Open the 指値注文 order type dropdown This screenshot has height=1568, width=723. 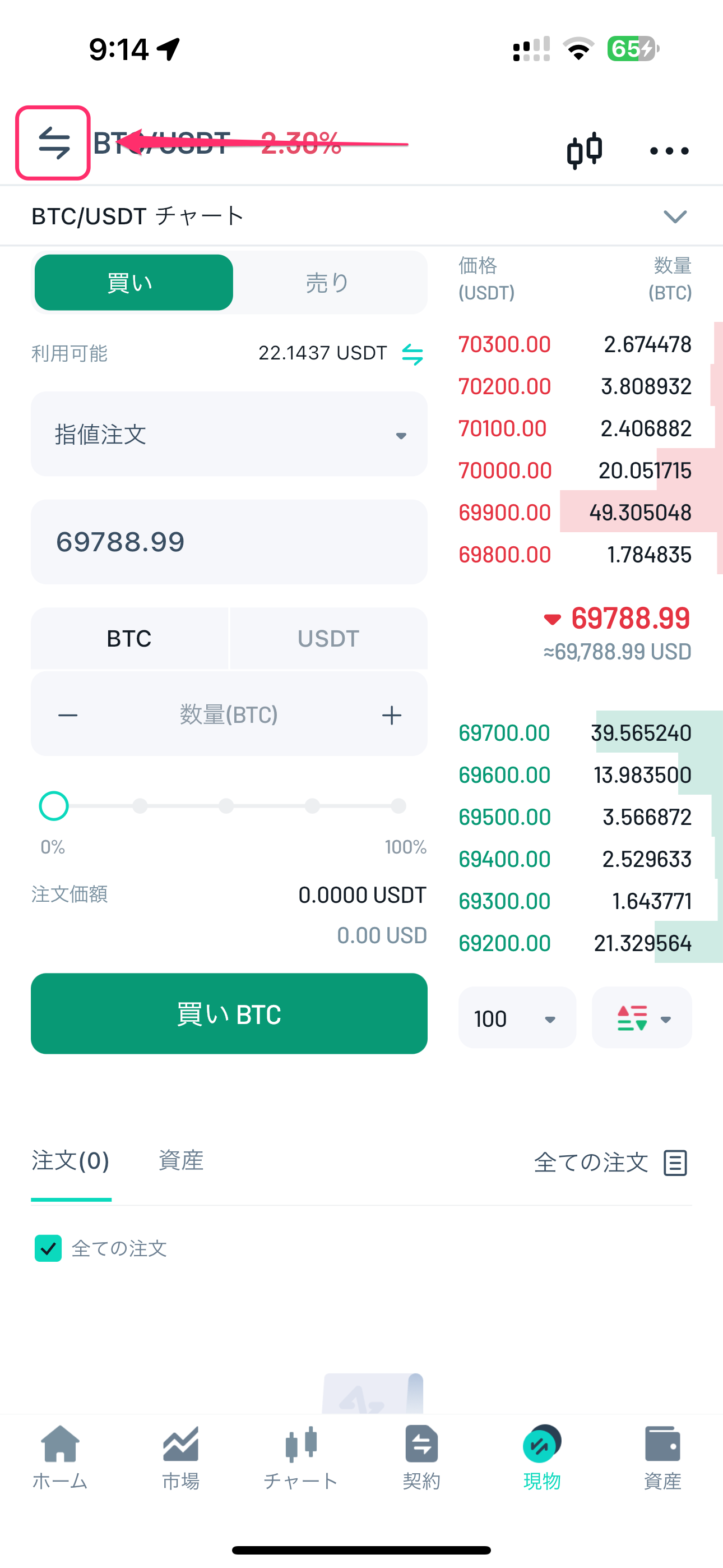[229, 435]
